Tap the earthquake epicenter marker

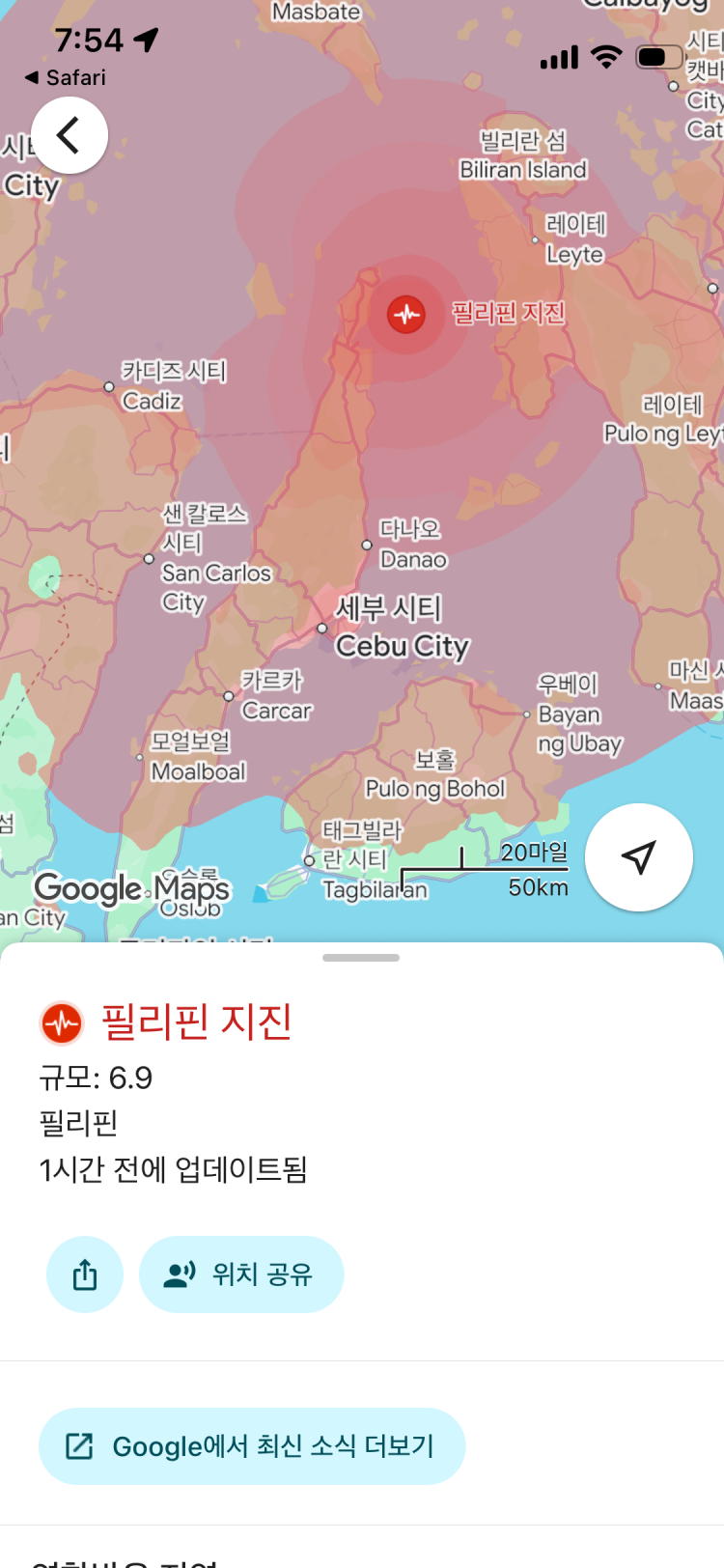pos(406,314)
